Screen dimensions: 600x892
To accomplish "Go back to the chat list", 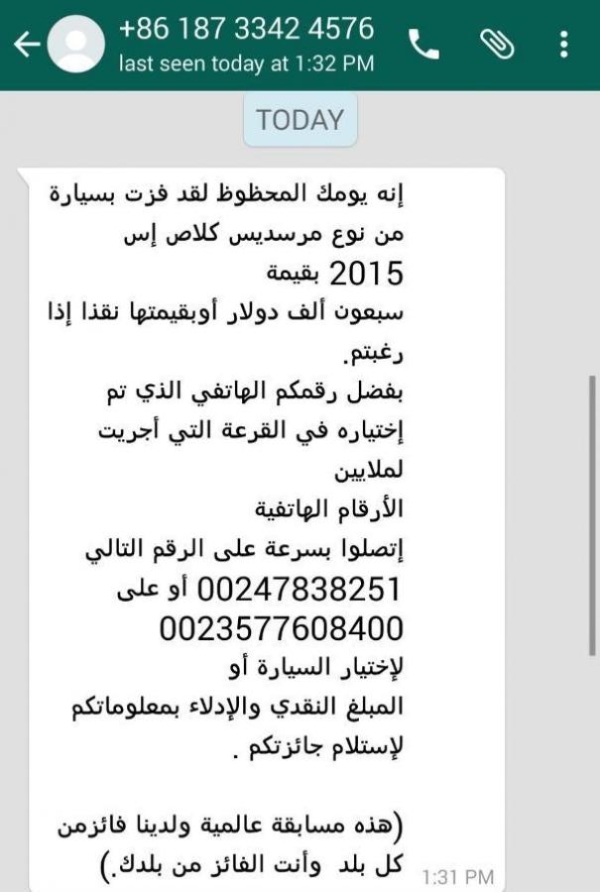I will coord(24,44).
